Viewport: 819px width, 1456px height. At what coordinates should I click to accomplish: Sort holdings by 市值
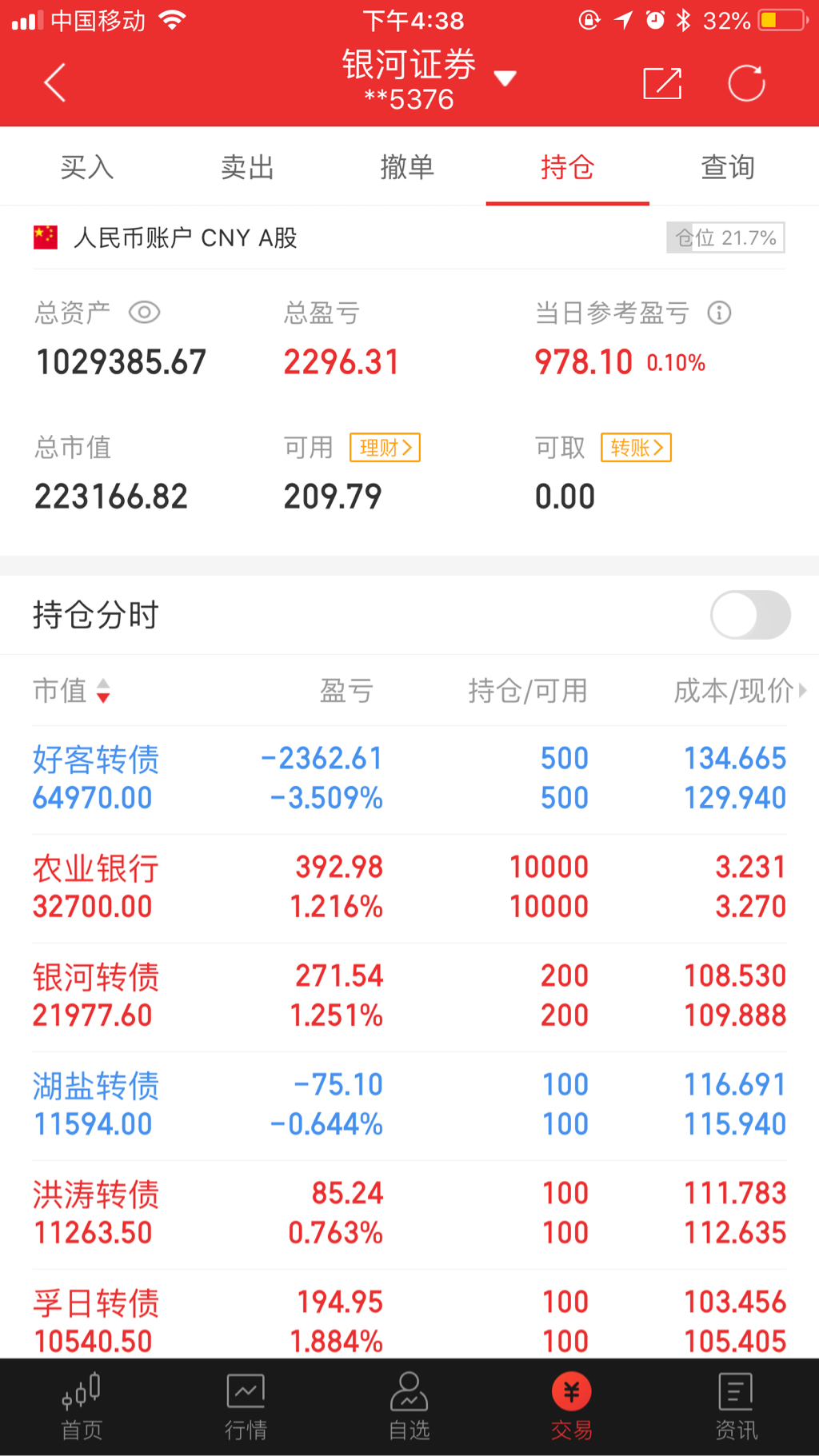[71, 690]
